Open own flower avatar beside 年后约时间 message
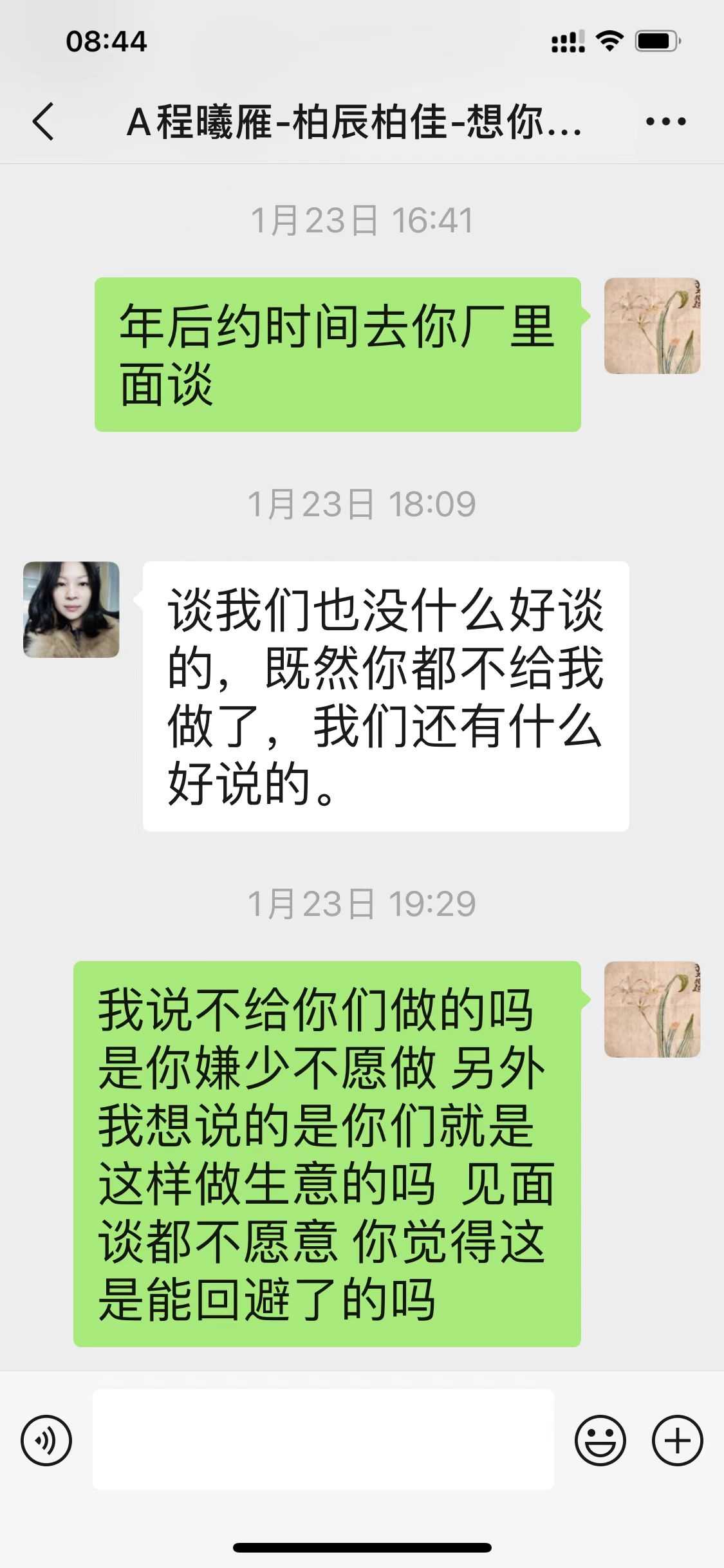The height and width of the screenshot is (1568, 724). pyautogui.click(x=652, y=326)
